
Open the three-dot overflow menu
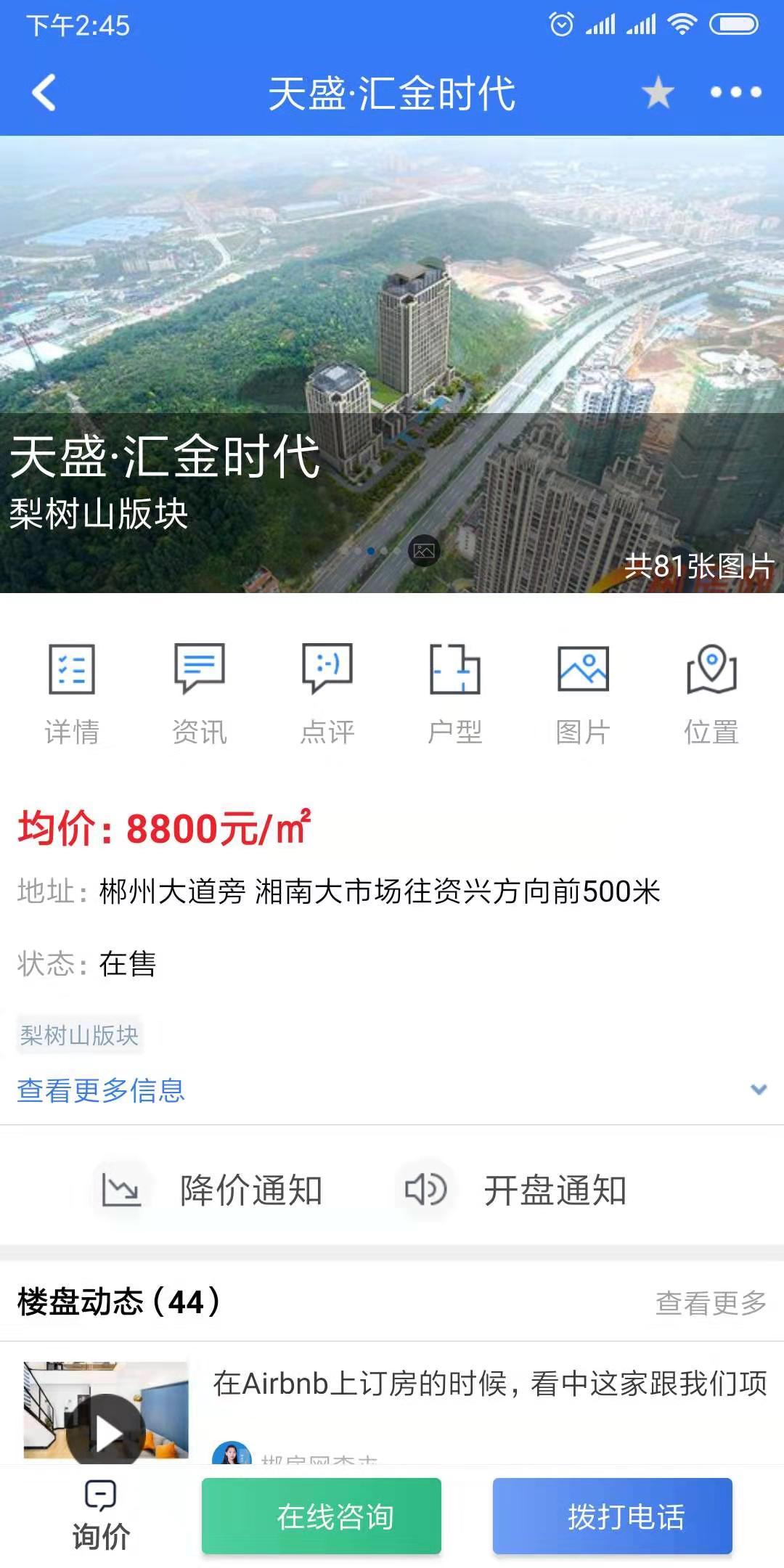pos(735,92)
